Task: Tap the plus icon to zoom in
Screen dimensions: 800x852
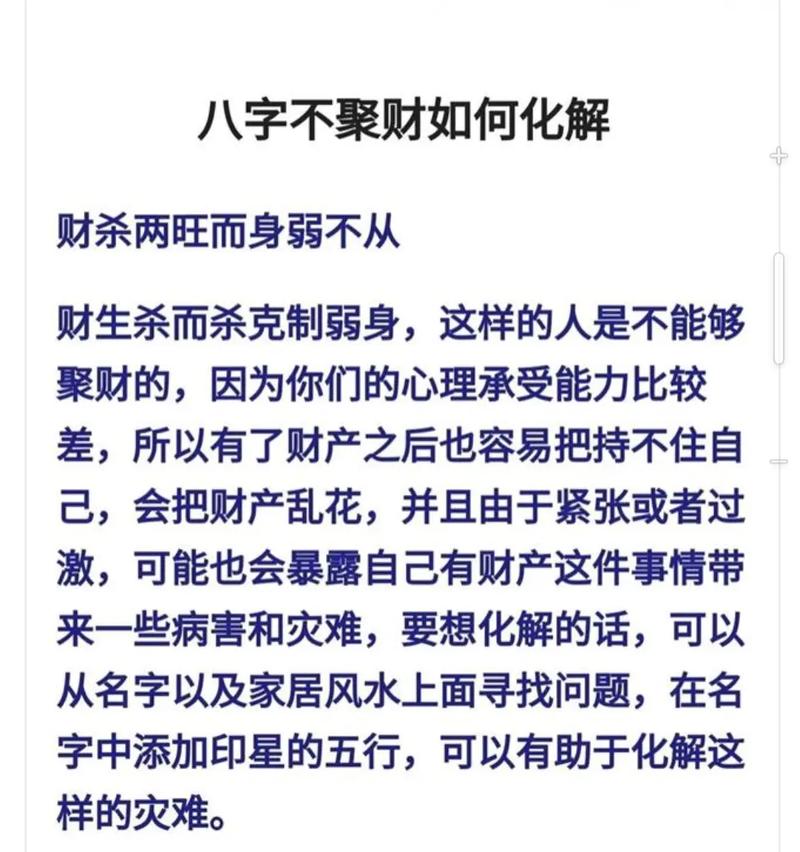Action: point(779,156)
